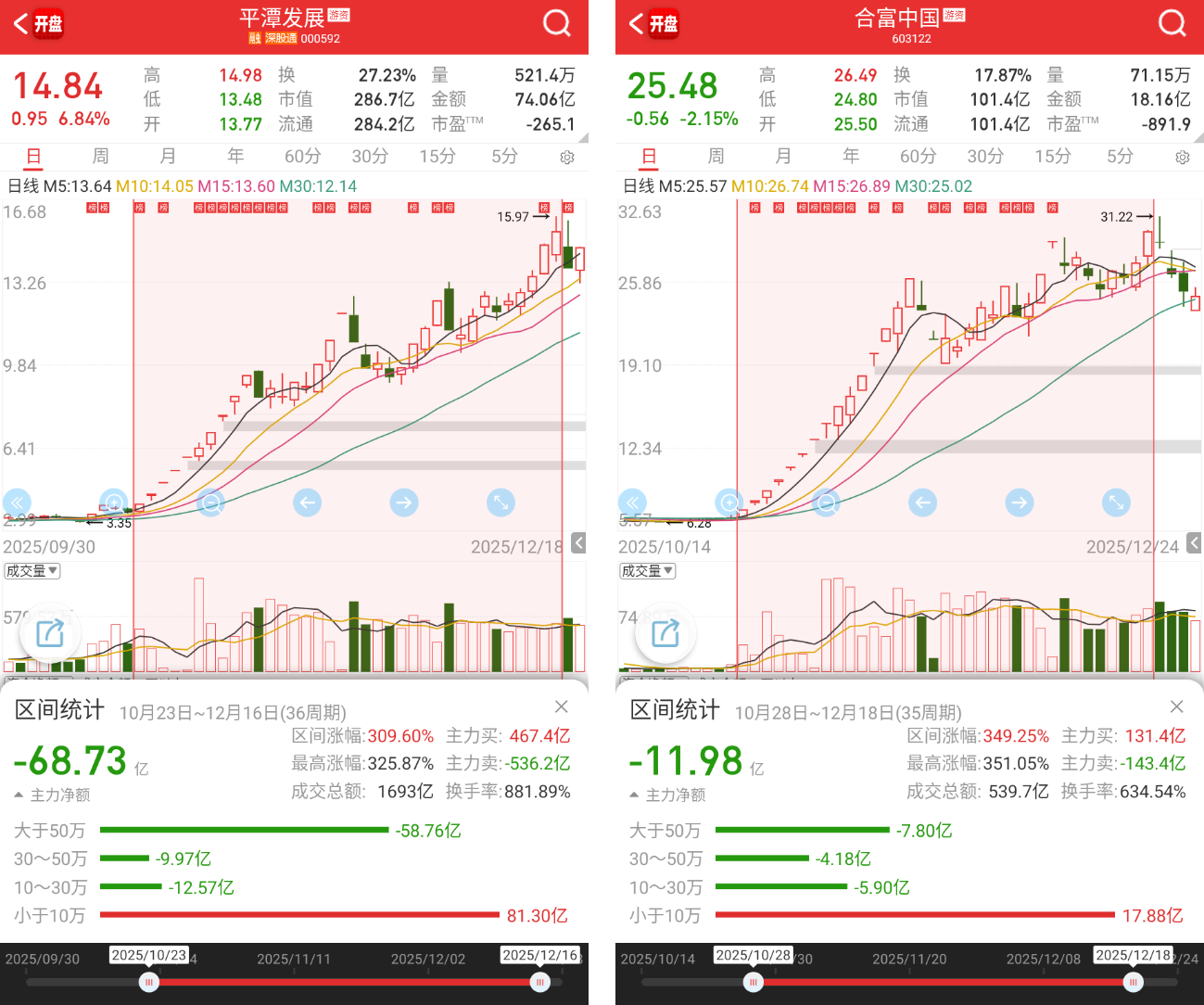Open chart settings gear for 平潭发展
Viewport: 1204px width, 1005px height.
pos(567,158)
